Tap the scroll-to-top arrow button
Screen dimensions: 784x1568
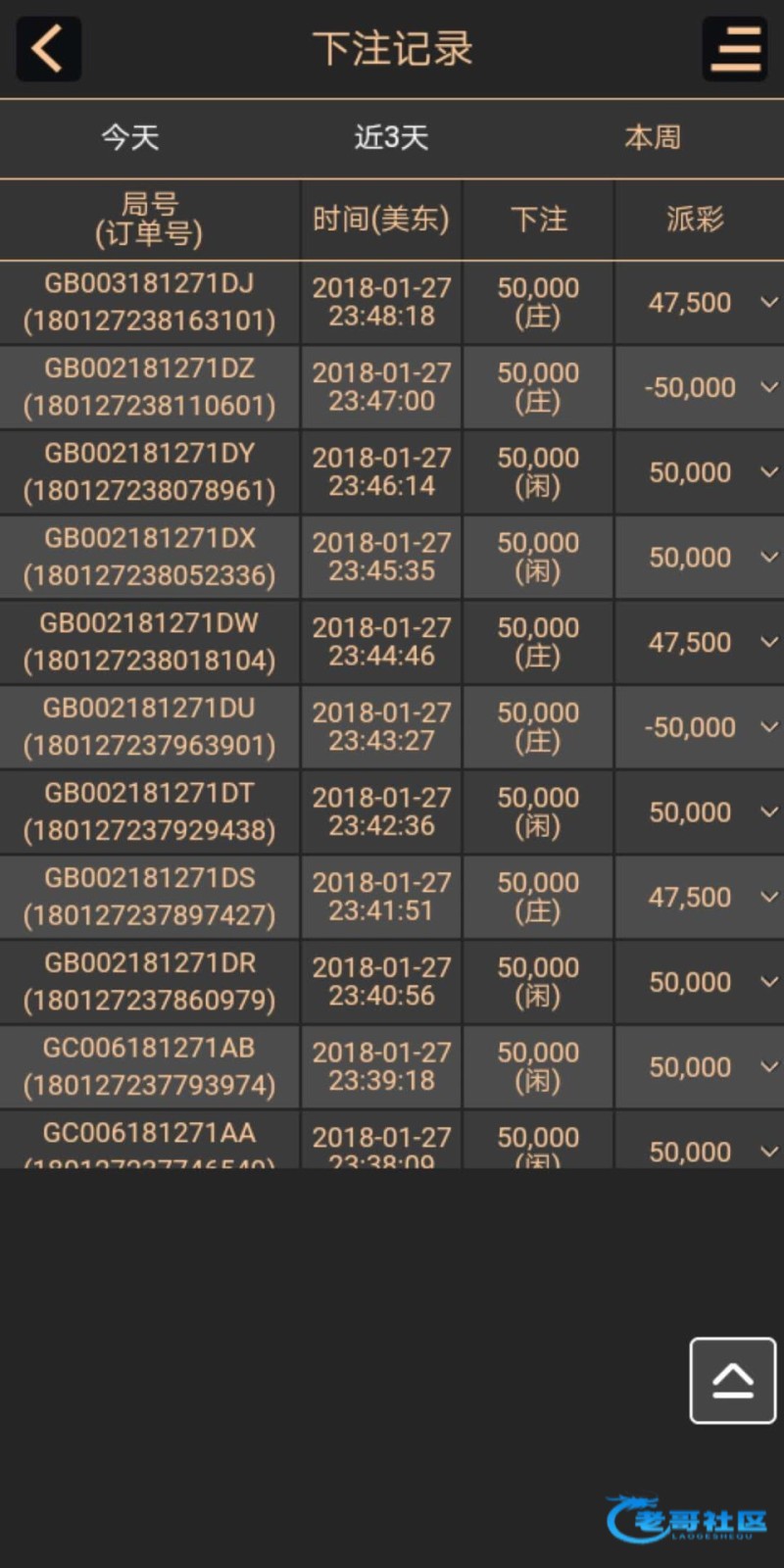click(733, 1380)
